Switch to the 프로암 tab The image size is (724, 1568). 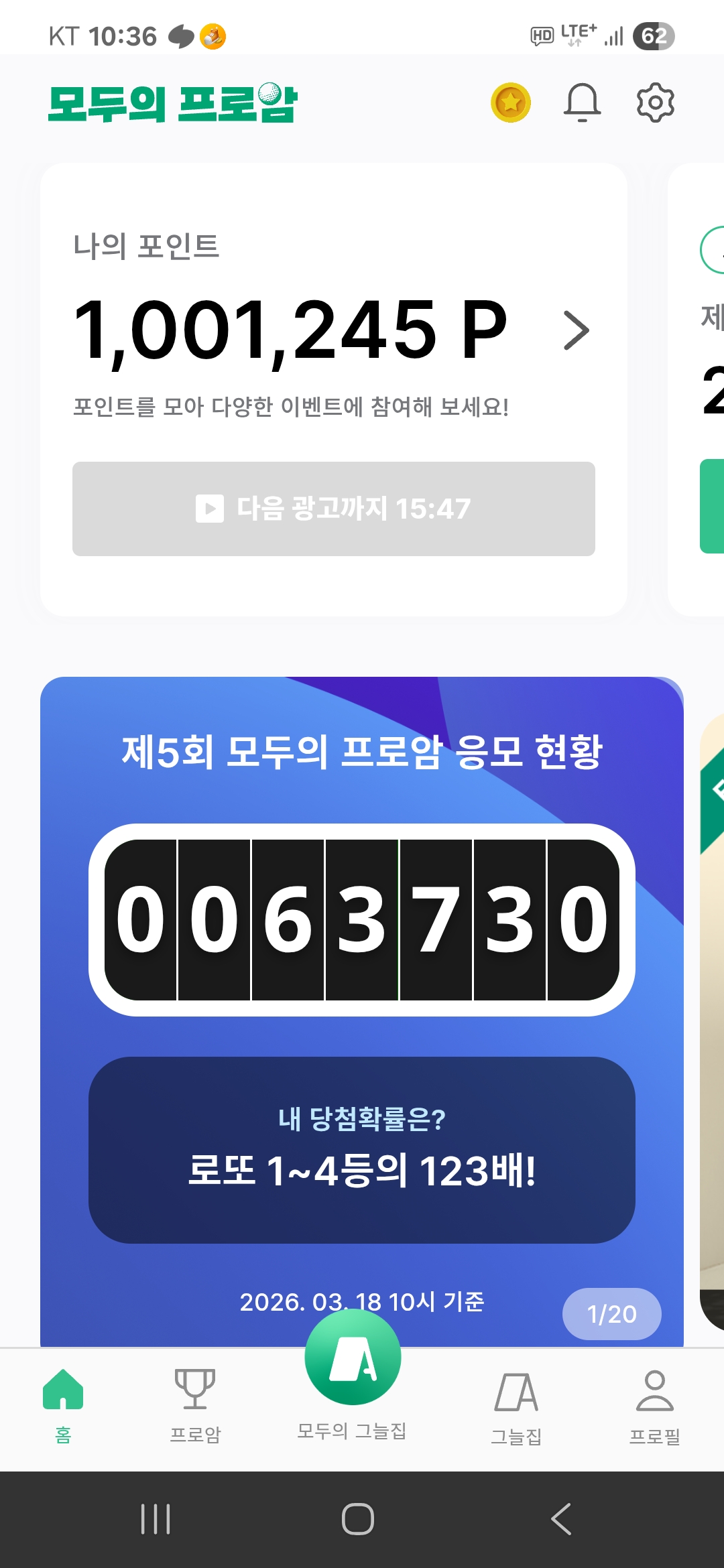point(195,1405)
